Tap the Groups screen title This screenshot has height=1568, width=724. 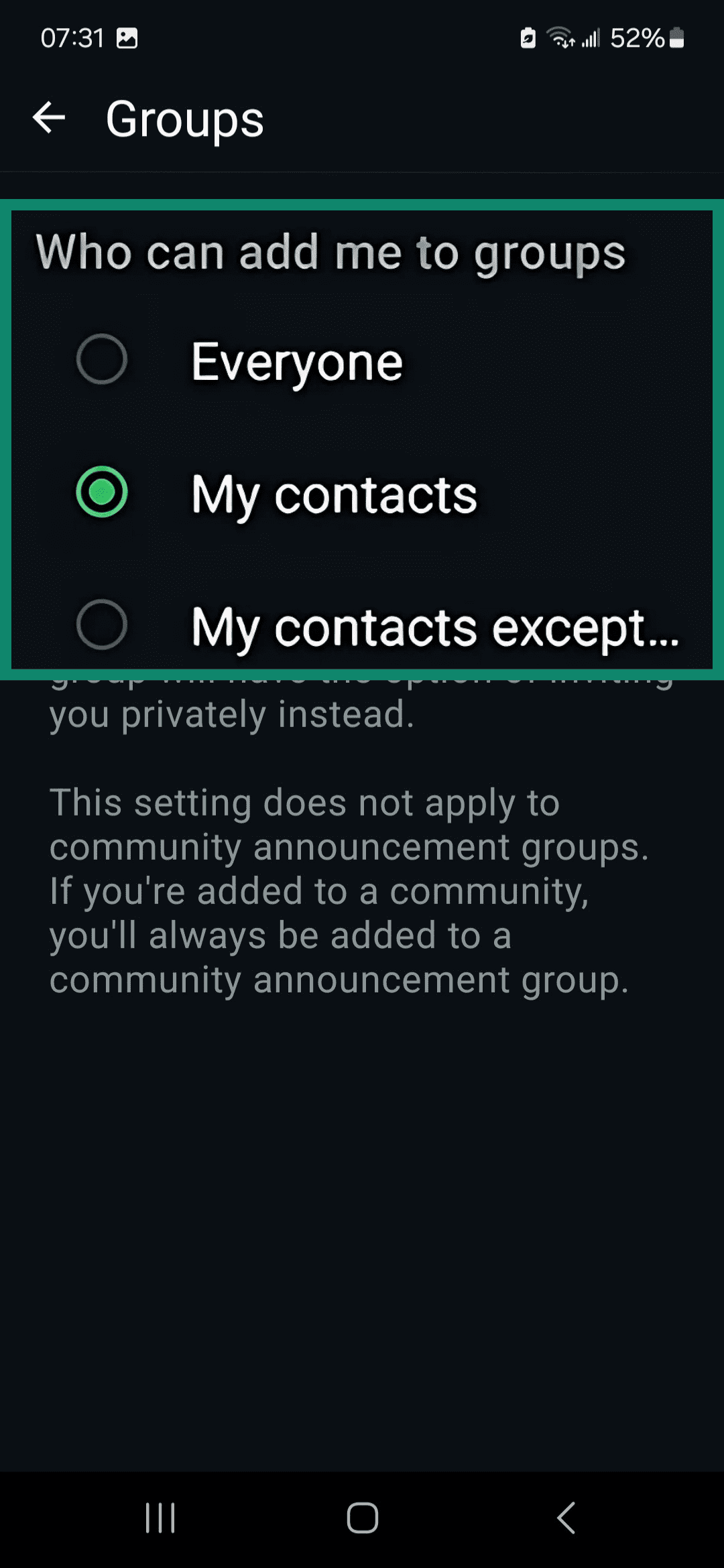click(183, 119)
